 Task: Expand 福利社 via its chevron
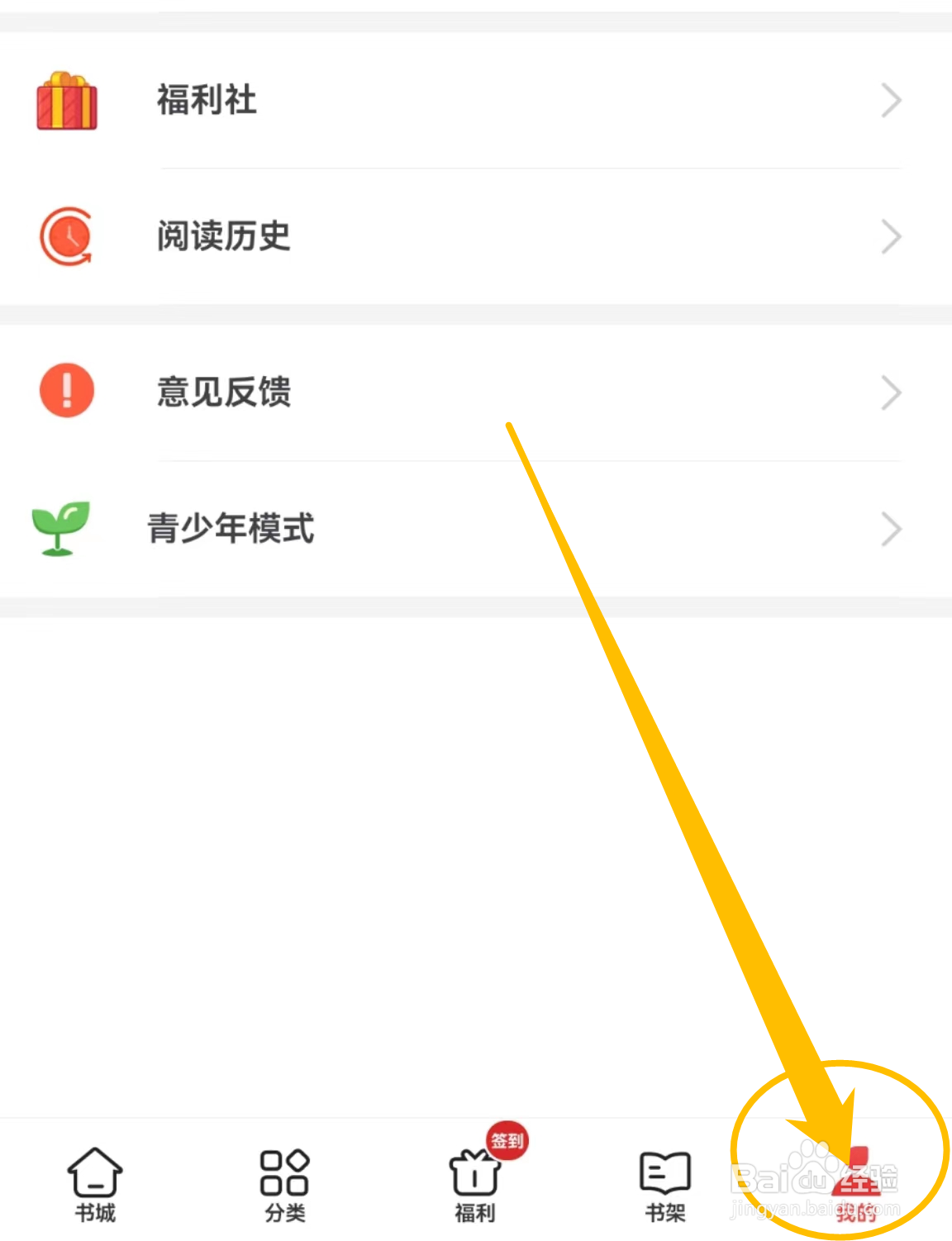pyautogui.click(x=891, y=100)
